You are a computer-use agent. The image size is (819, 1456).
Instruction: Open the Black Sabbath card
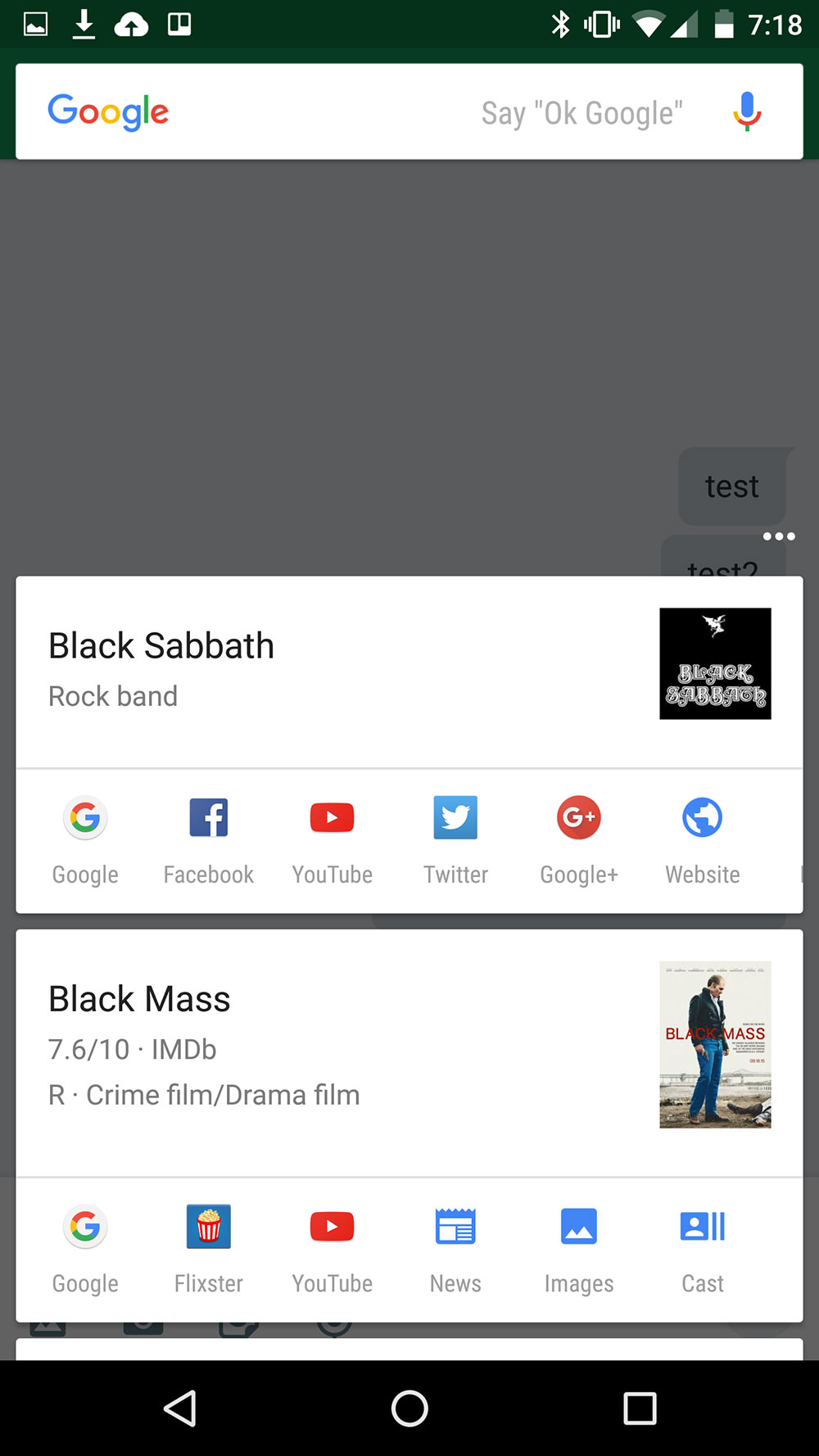(409, 672)
